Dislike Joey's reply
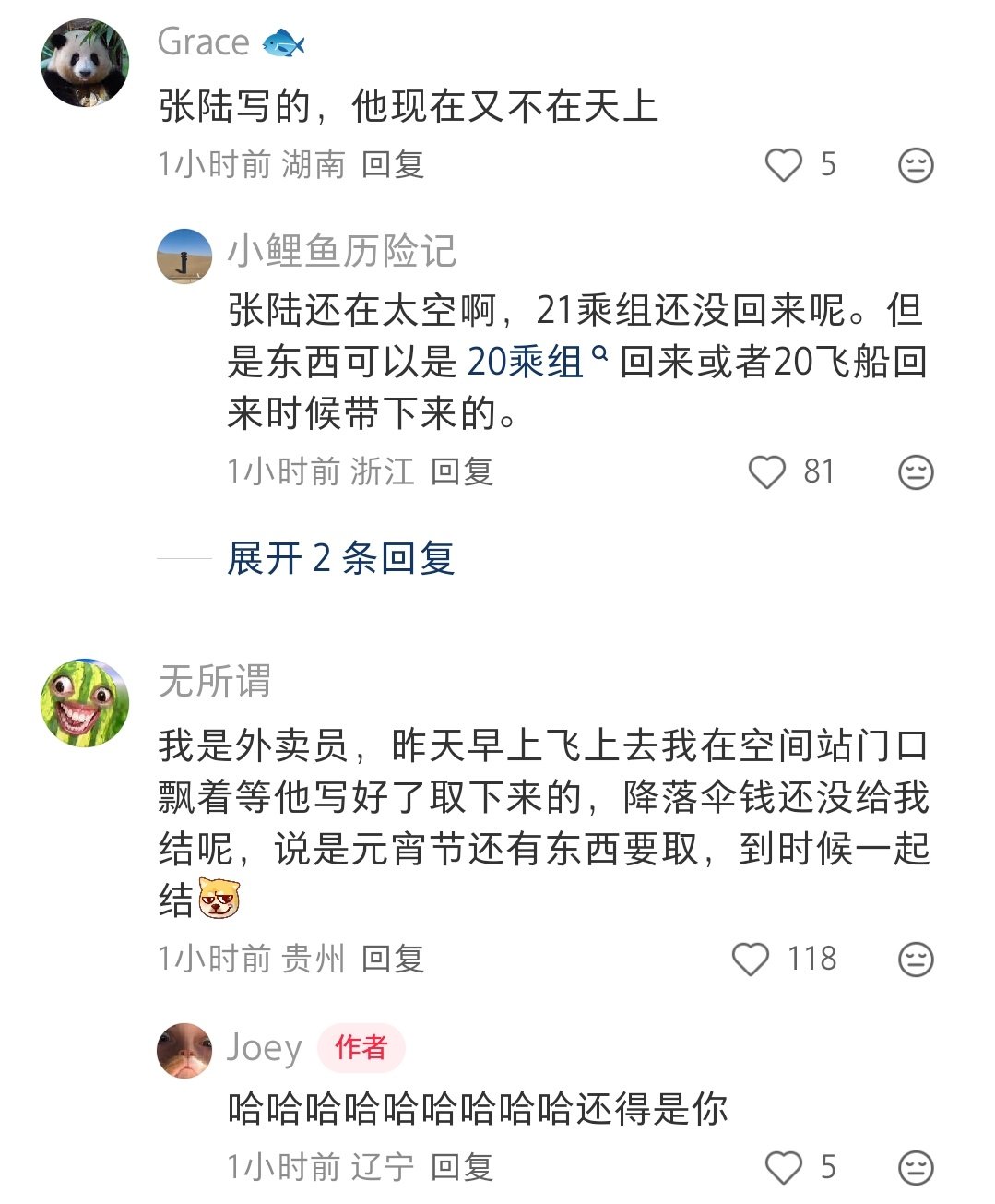Image resolution: width=995 pixels, height=1204 pixels. (x=916, y=1167)
